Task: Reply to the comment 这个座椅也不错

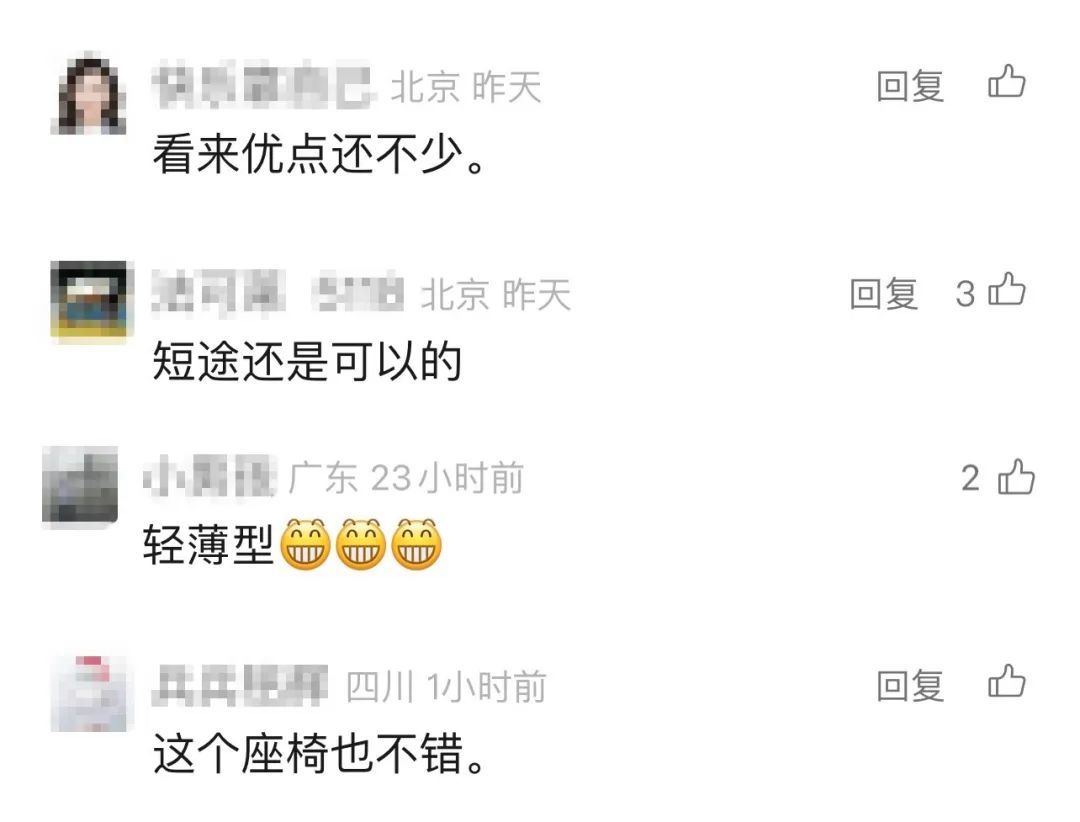Action: 909,686
